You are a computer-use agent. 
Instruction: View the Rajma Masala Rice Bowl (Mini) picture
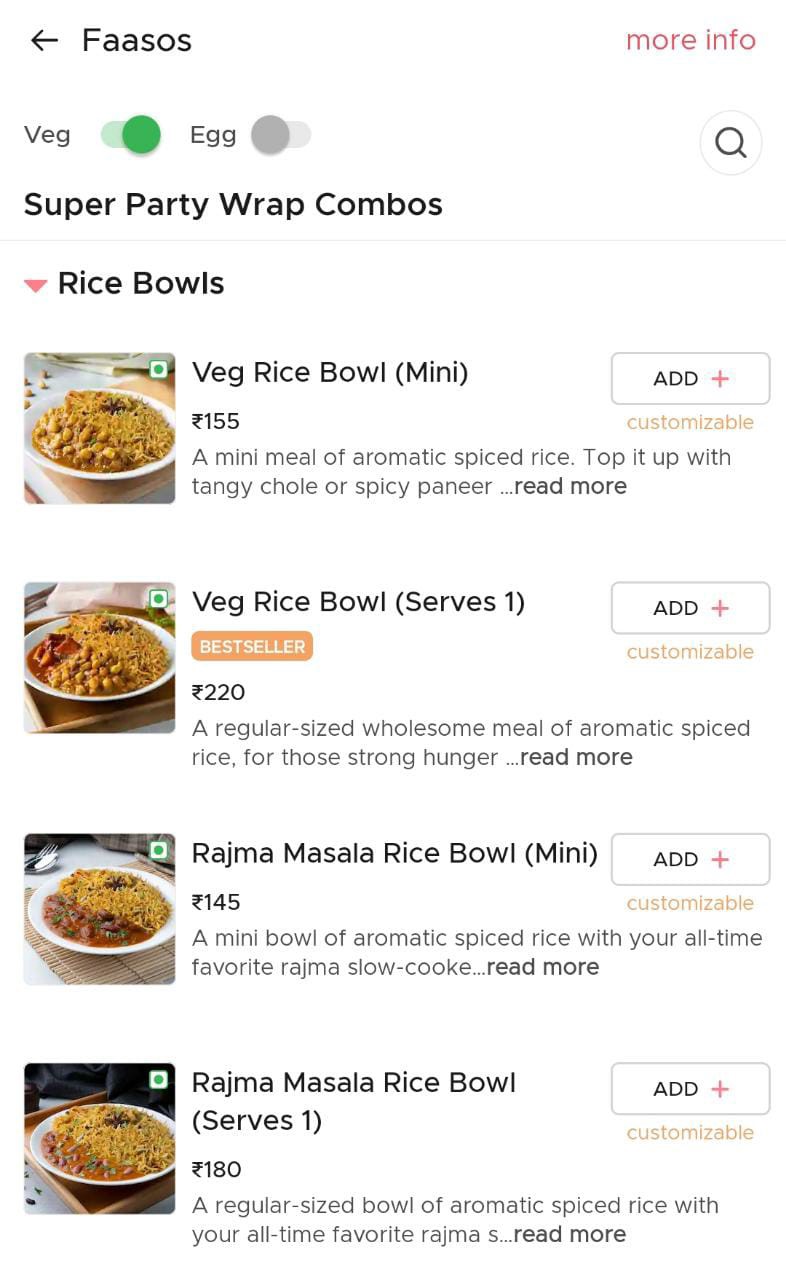click(x=100, y=909)
